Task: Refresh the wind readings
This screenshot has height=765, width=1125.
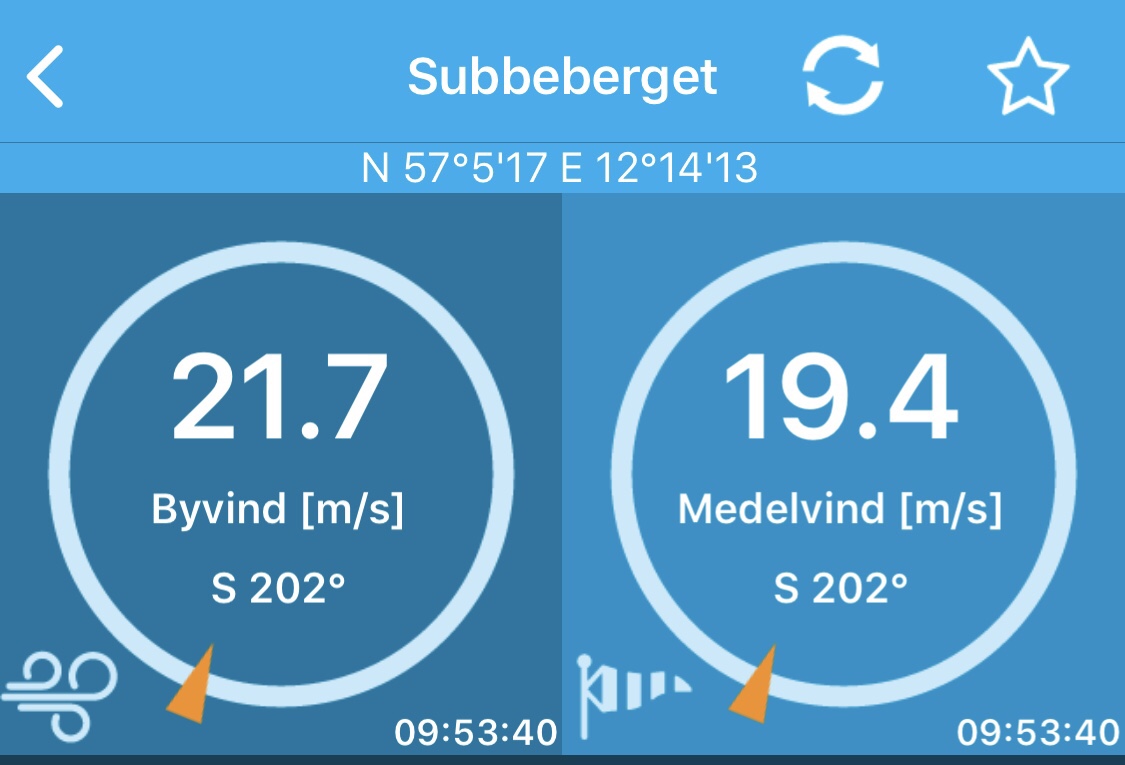Action: (x=843, y=76)
